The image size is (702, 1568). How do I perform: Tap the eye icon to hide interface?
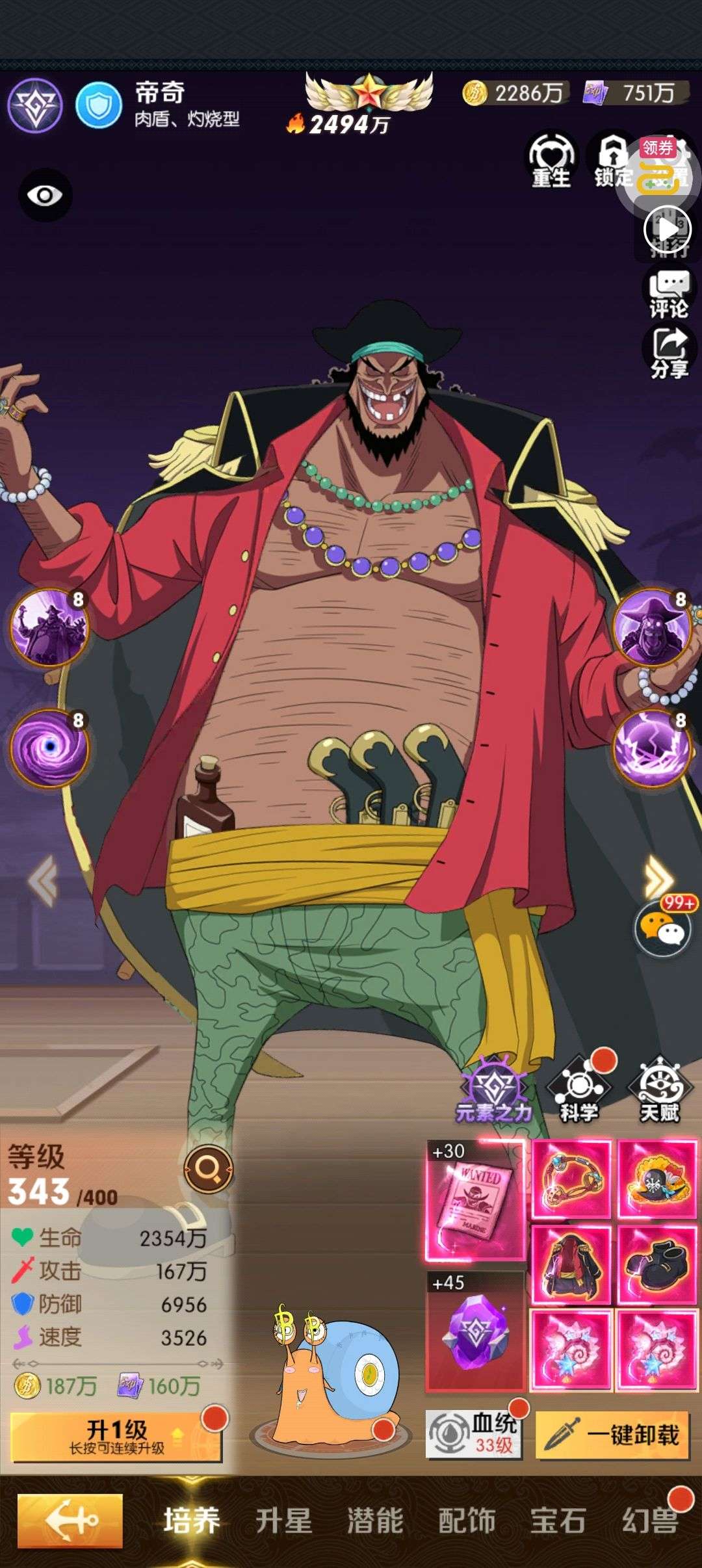45,195
